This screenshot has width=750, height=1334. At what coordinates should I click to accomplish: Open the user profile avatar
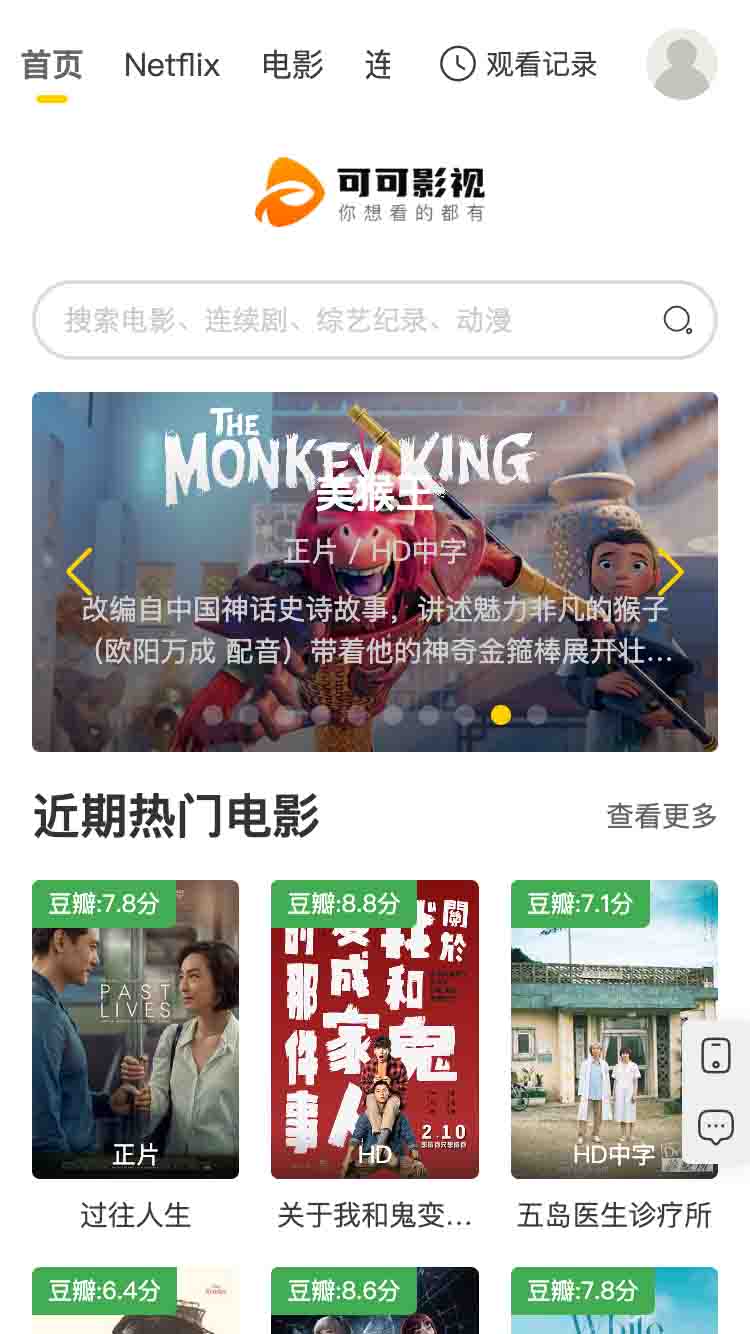point(681,64)
